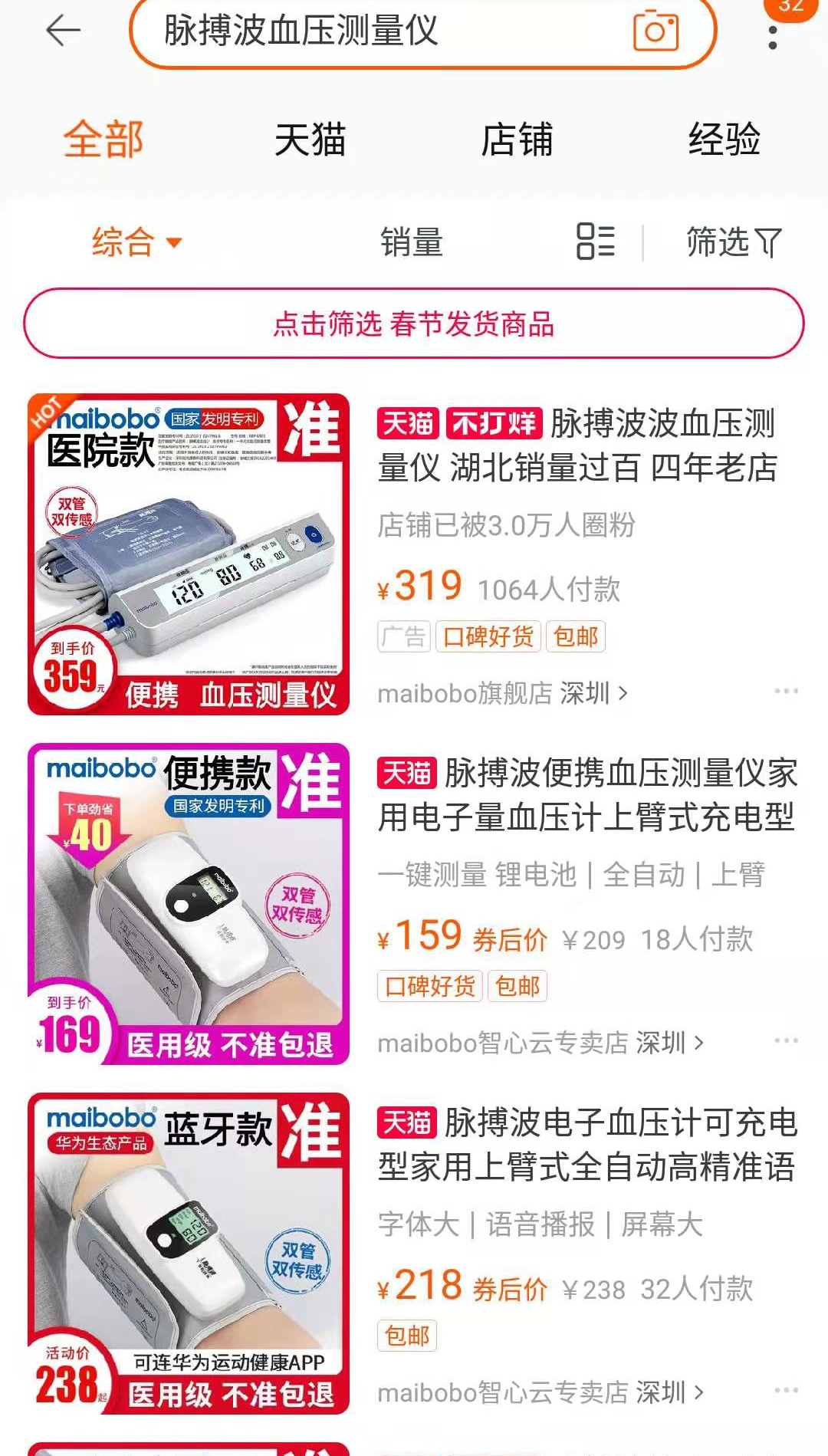Open the ¥218 蓝牙款 电子血压计 product
Image resolution: width=828 pixels, height=1456 pixels.
coord(586,1145)
